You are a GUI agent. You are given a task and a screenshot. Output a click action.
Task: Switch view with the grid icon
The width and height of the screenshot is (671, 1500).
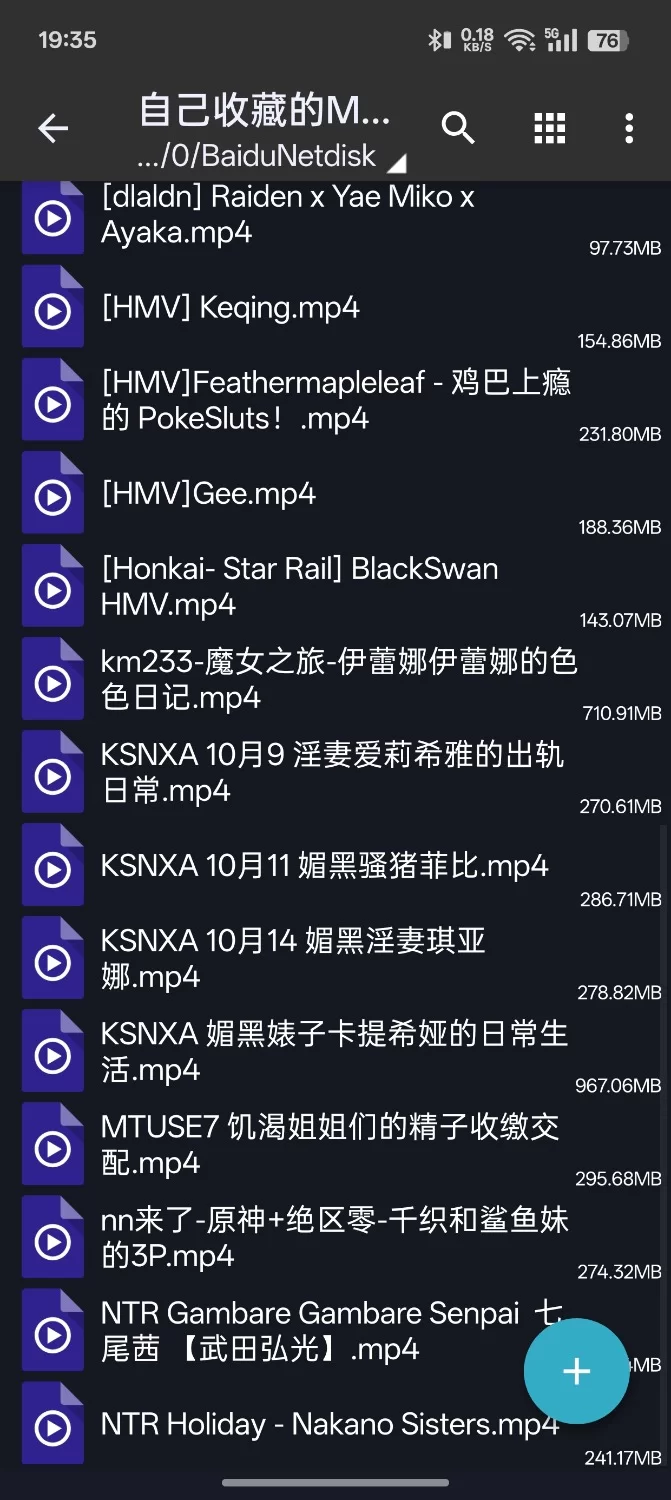tap(549, 128)
